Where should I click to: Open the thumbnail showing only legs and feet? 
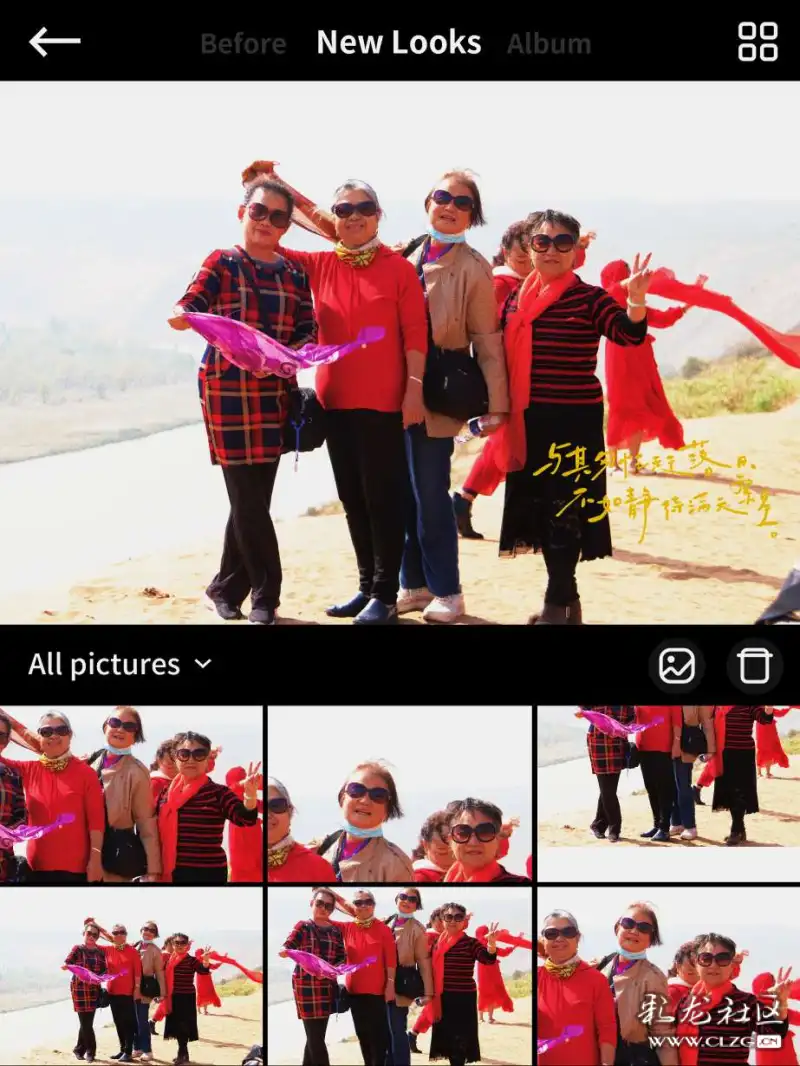pos(668,793)
